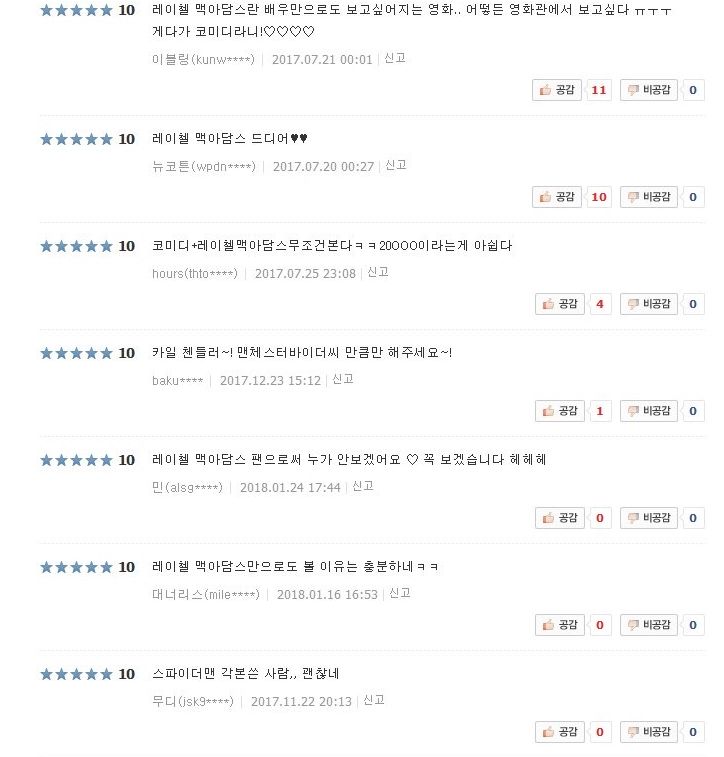Image resolution: width=724 pixels, height=757 pixels.
Task: Tap 공감 on 무디(jsk9****)'s review
Action: click(x=560, y=732)
